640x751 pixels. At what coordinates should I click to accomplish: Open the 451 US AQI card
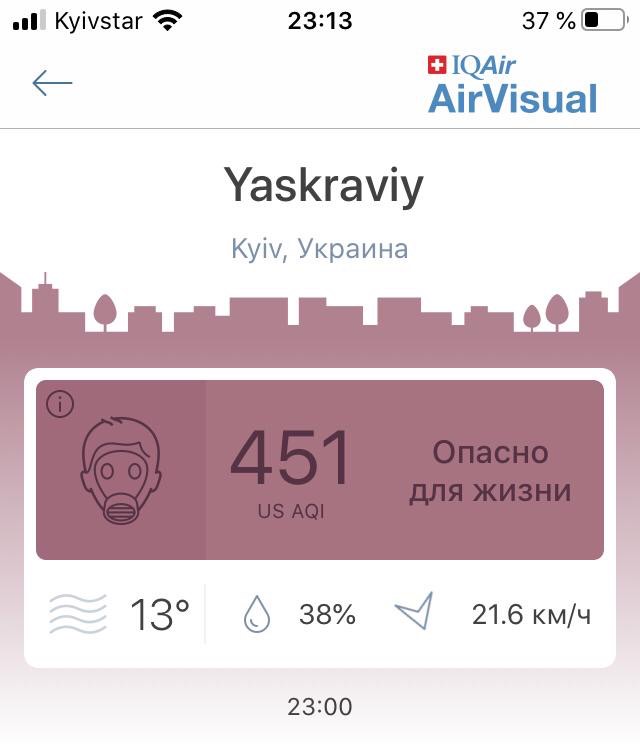(x=320, y=470)
